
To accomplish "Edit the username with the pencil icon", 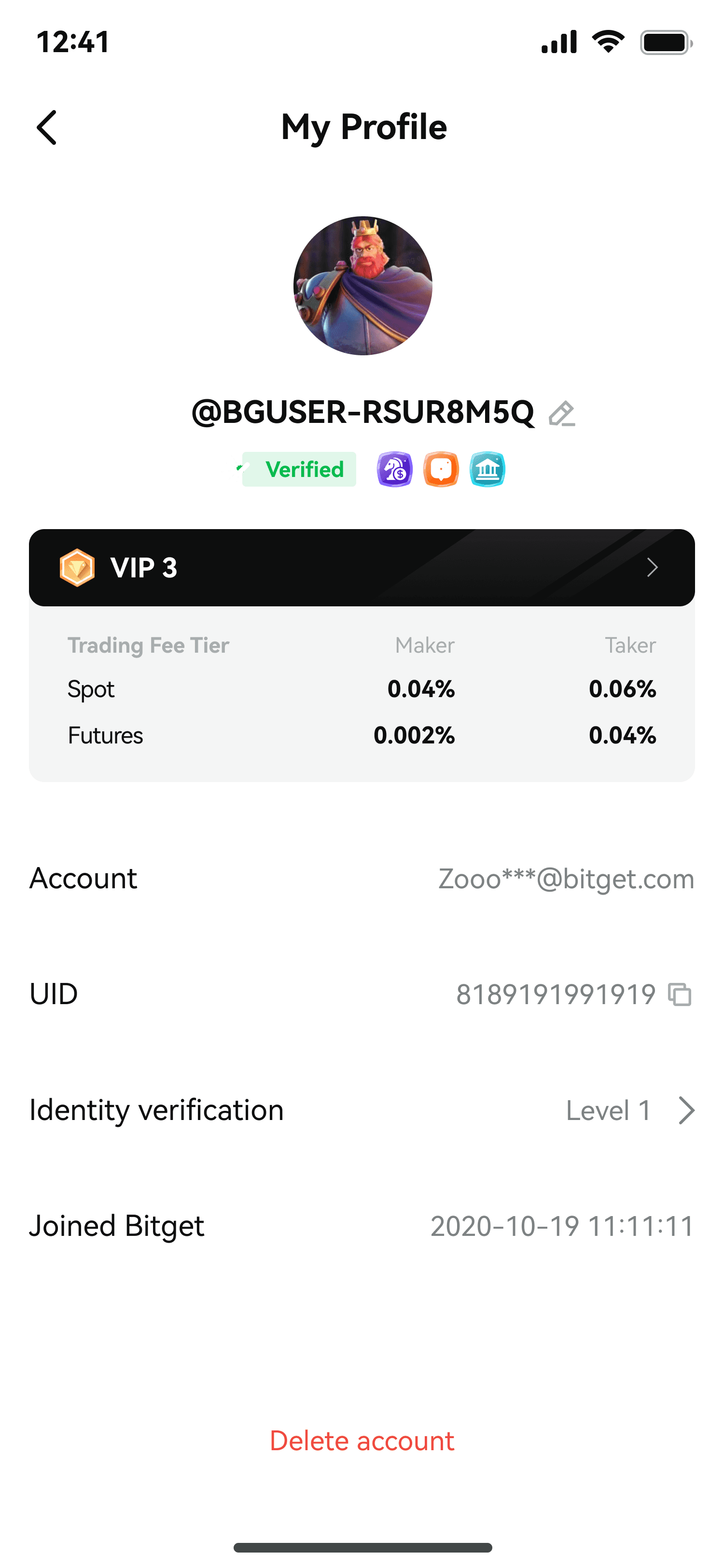I will (561, 414).
